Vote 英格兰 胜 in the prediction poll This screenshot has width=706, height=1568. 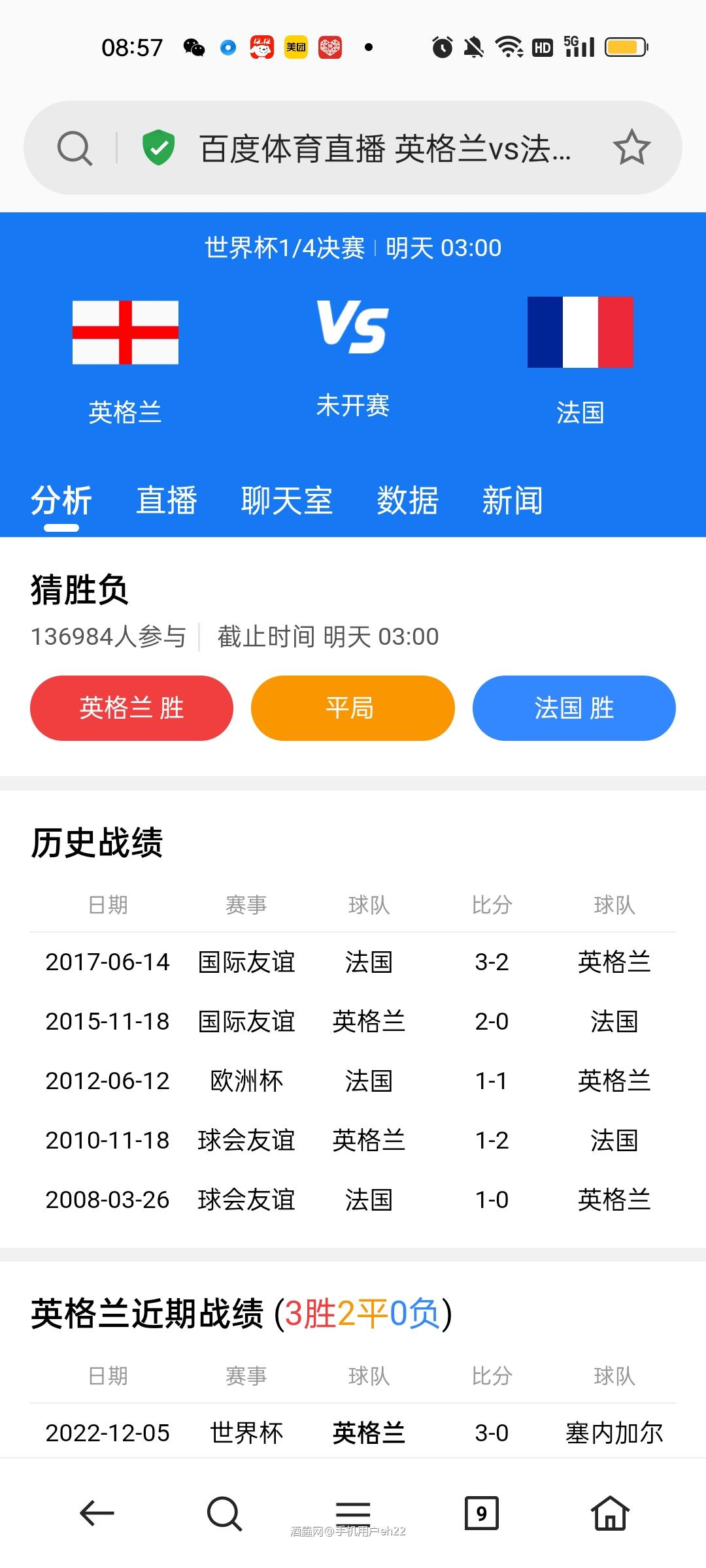click(x=131, y=708)
